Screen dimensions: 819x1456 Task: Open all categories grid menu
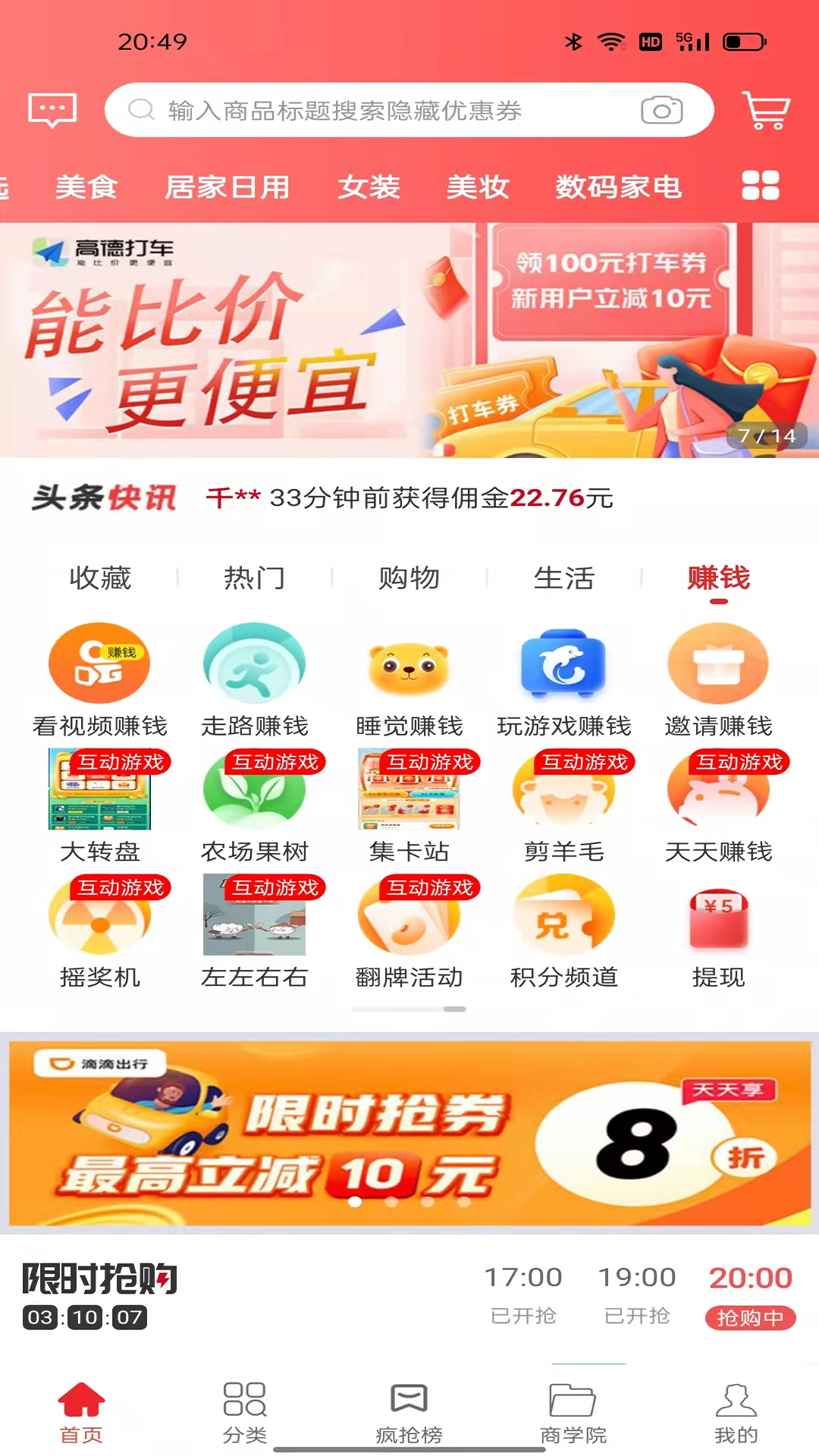tap(760, 186)
